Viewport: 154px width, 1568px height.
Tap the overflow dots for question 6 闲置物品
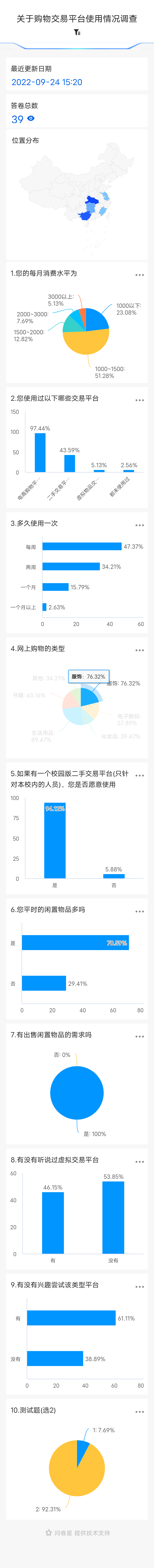point(139,911)
